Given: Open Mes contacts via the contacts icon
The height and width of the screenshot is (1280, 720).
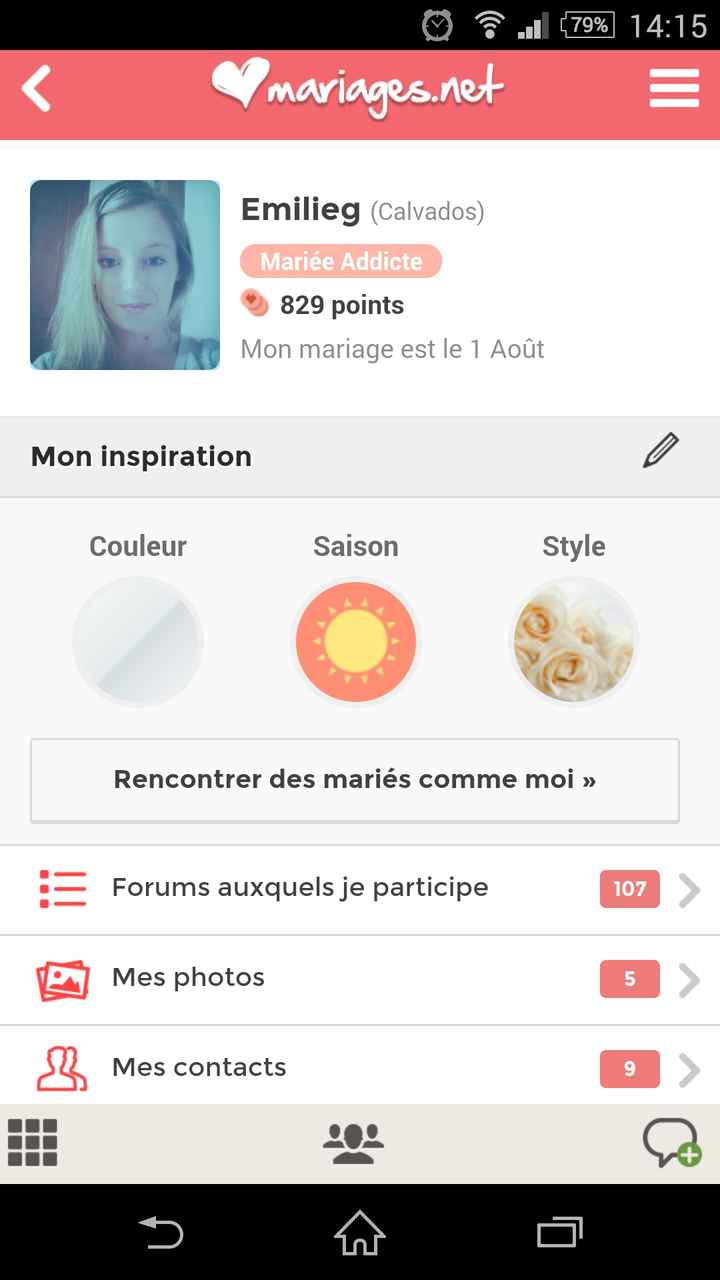Looking at the screenshot, I should pyautogui.click(x=62, y=1068).
